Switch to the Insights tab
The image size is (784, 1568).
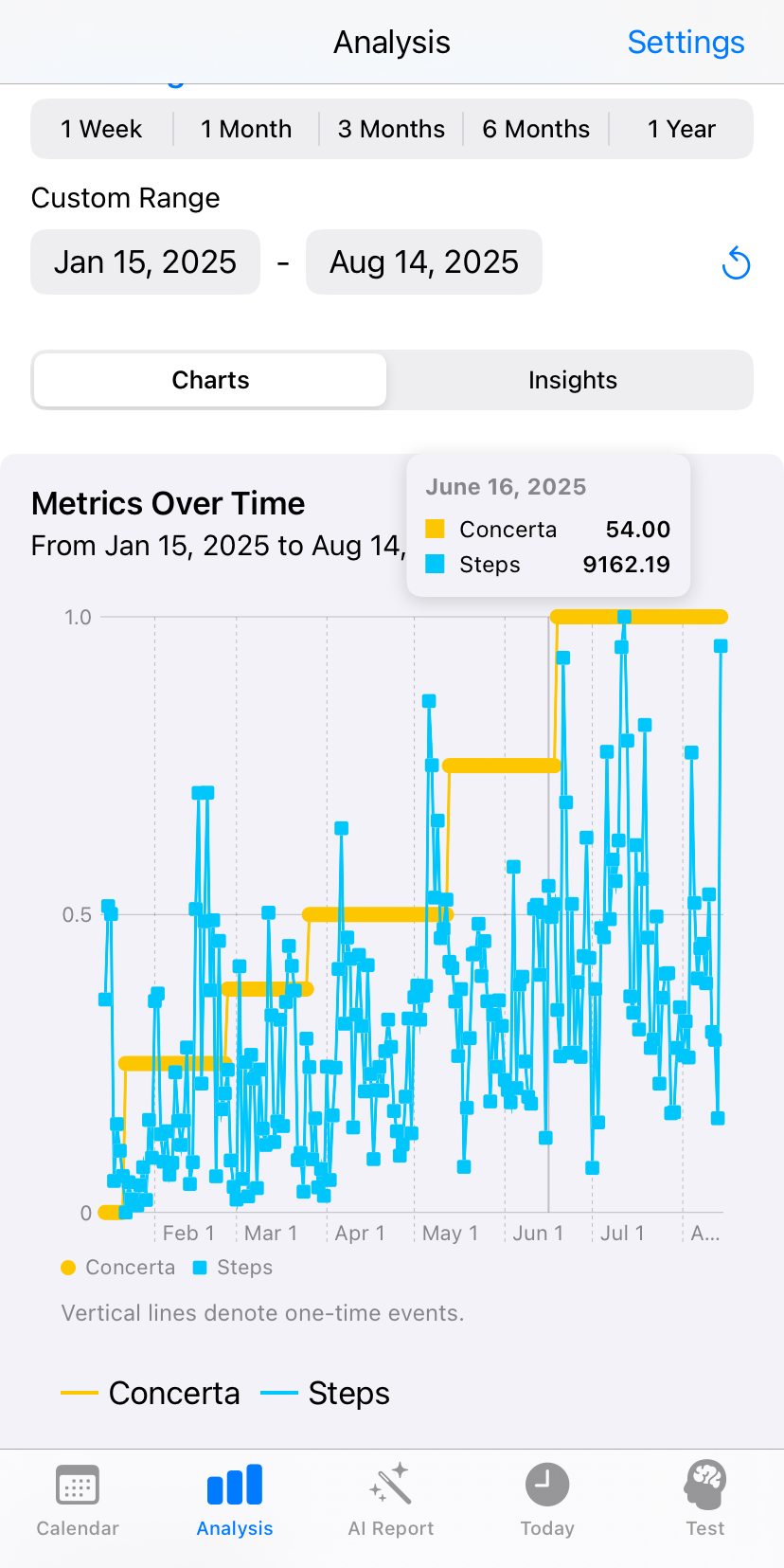pyautogui.click(x=572, y=380)
